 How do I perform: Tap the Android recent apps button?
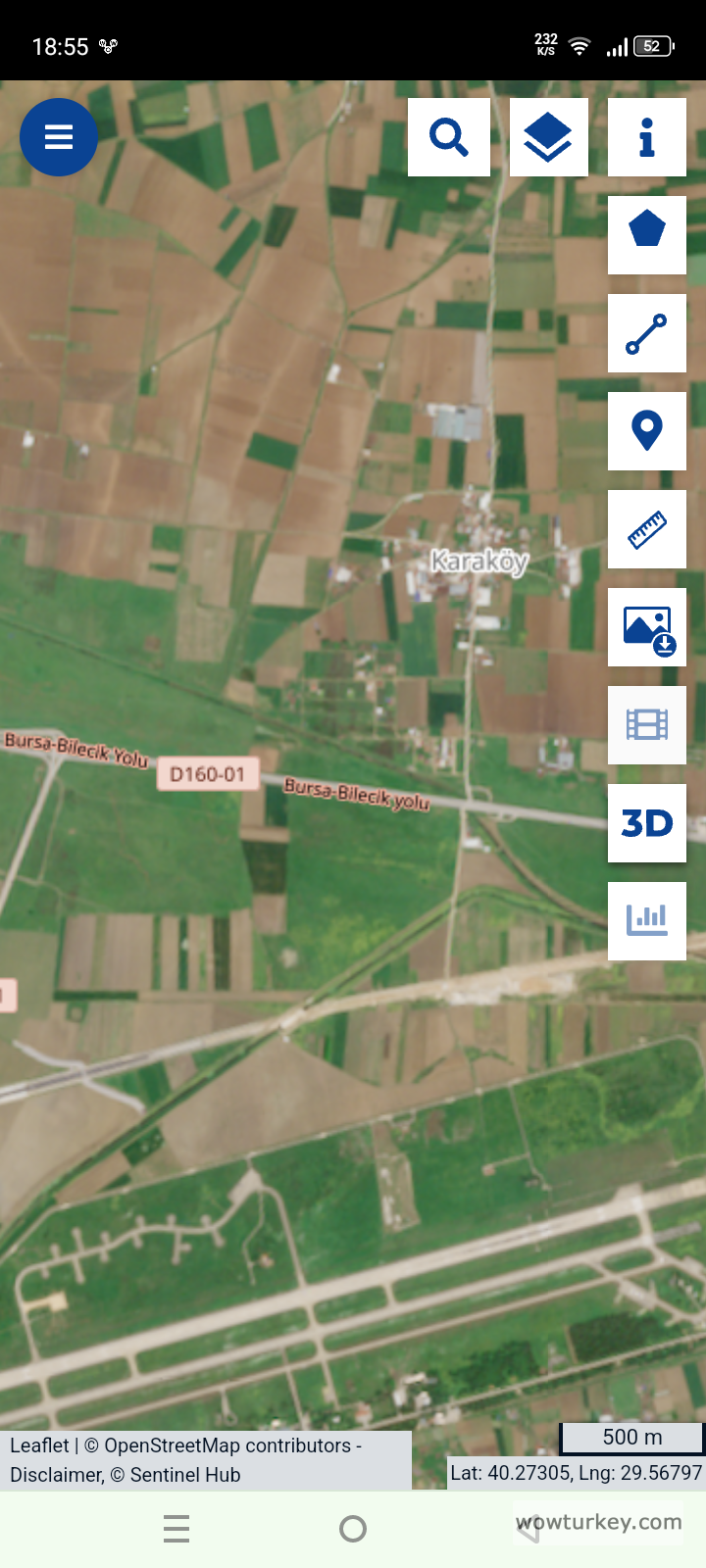[176, 1528]
